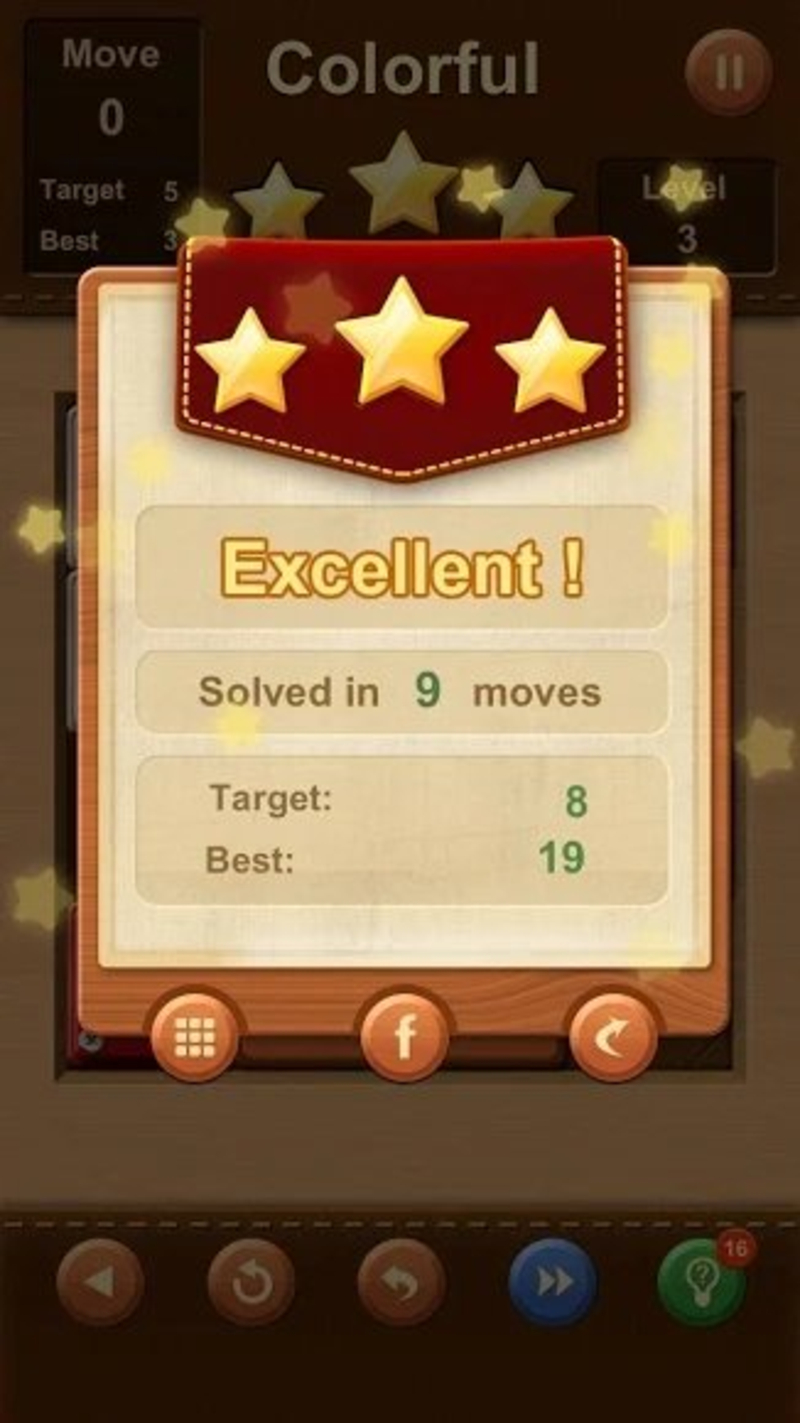Go to the previous level
This screenshot has height=1423, width=800.
(100, 1282)
